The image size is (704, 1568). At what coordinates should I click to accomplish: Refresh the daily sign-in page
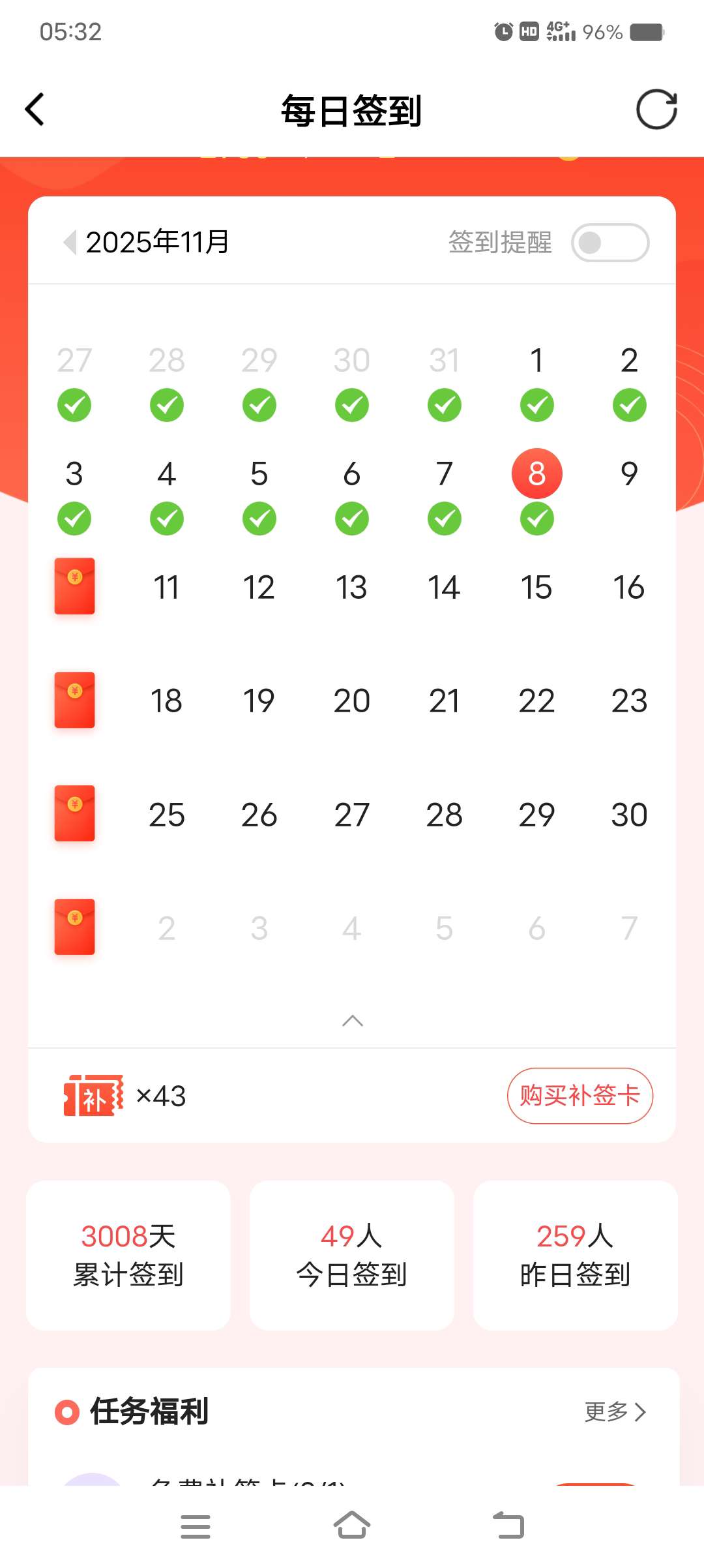(656, 109)
